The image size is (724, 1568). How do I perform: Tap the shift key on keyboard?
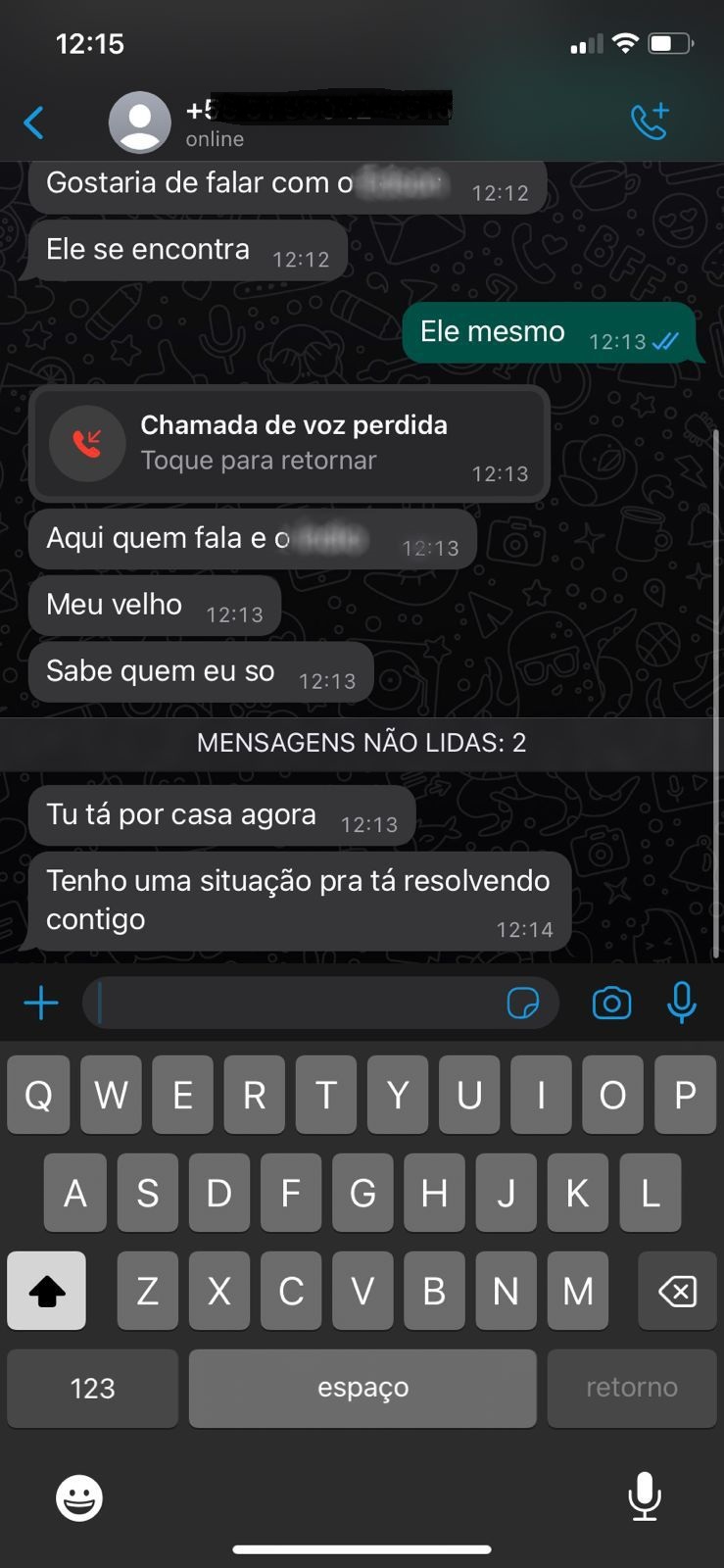click(46, 1291)
